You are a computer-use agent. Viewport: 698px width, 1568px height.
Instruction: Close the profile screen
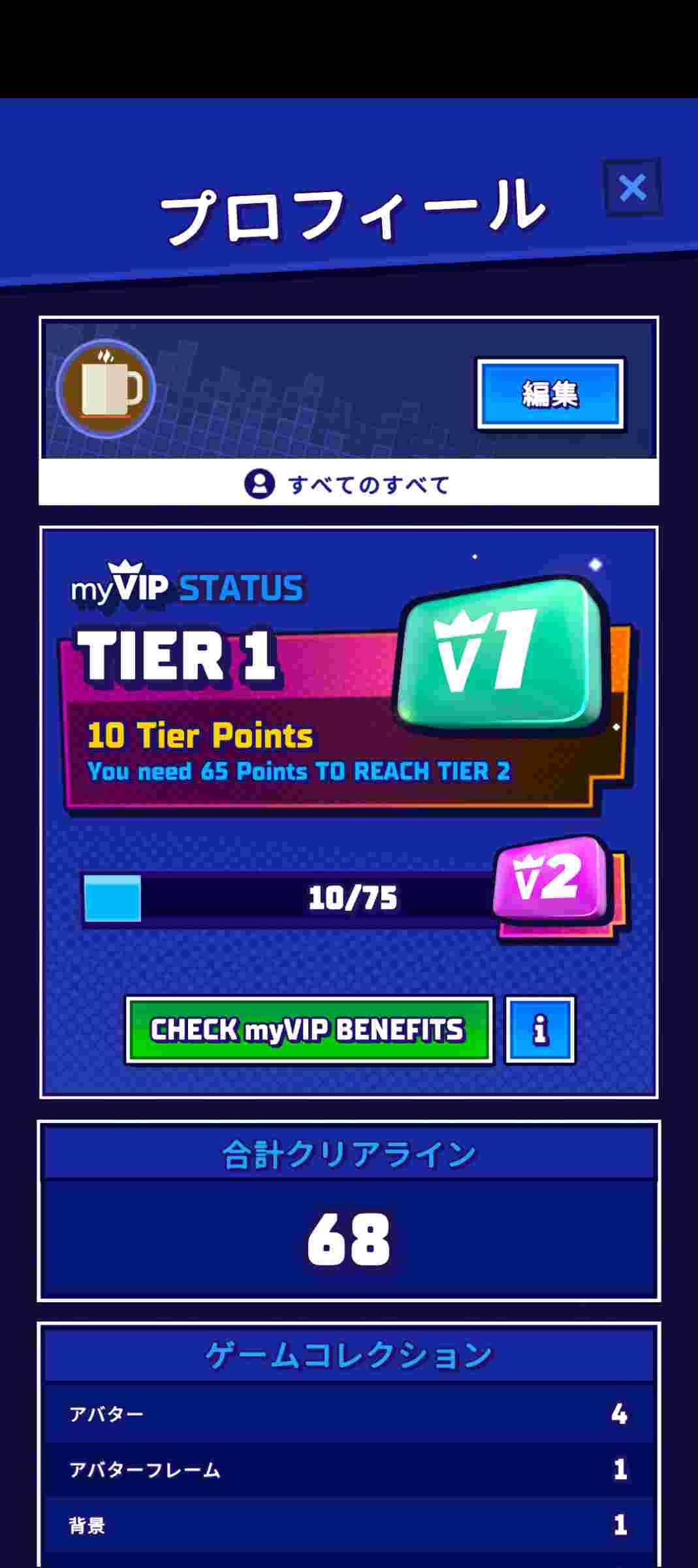coord(632,188)
